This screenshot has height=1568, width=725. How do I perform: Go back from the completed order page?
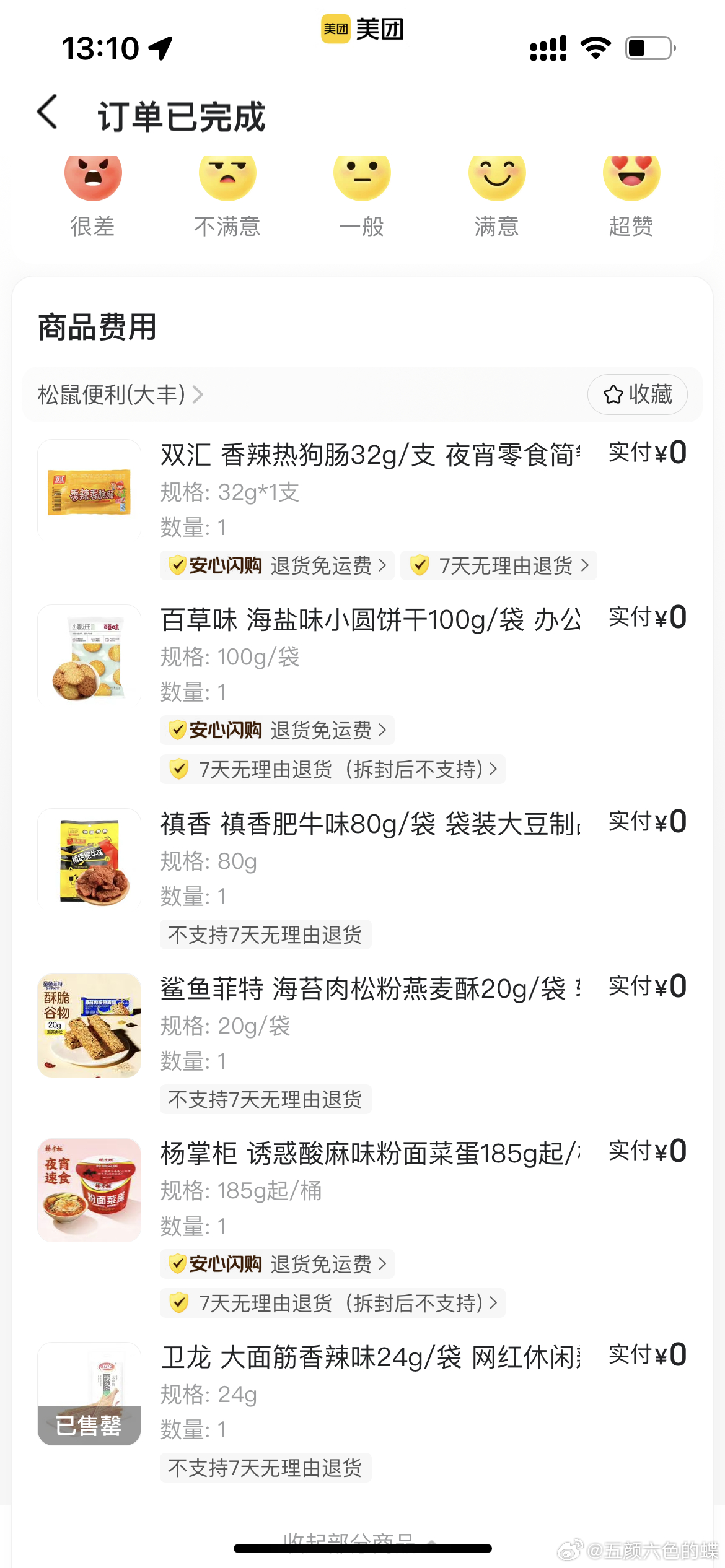click(48, 113)
